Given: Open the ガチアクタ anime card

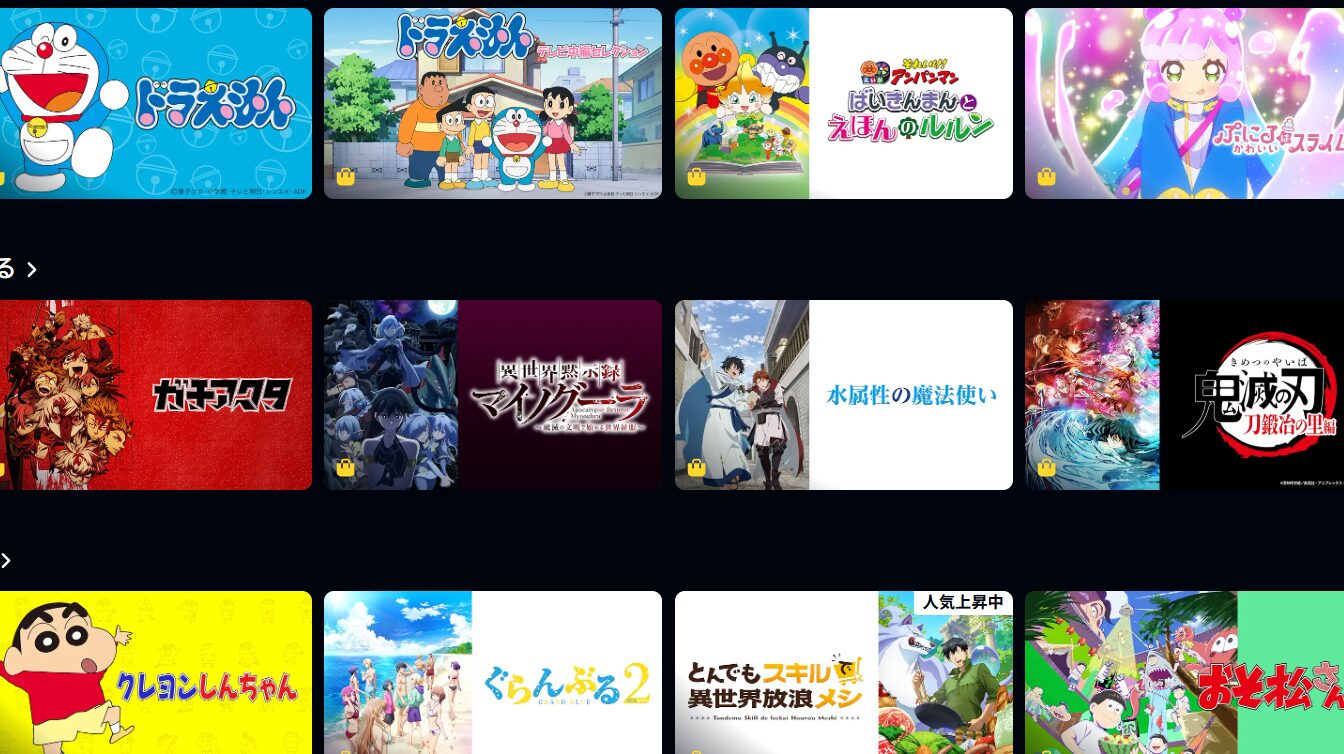Looking at the screenshot, I should tap(155, 395).
